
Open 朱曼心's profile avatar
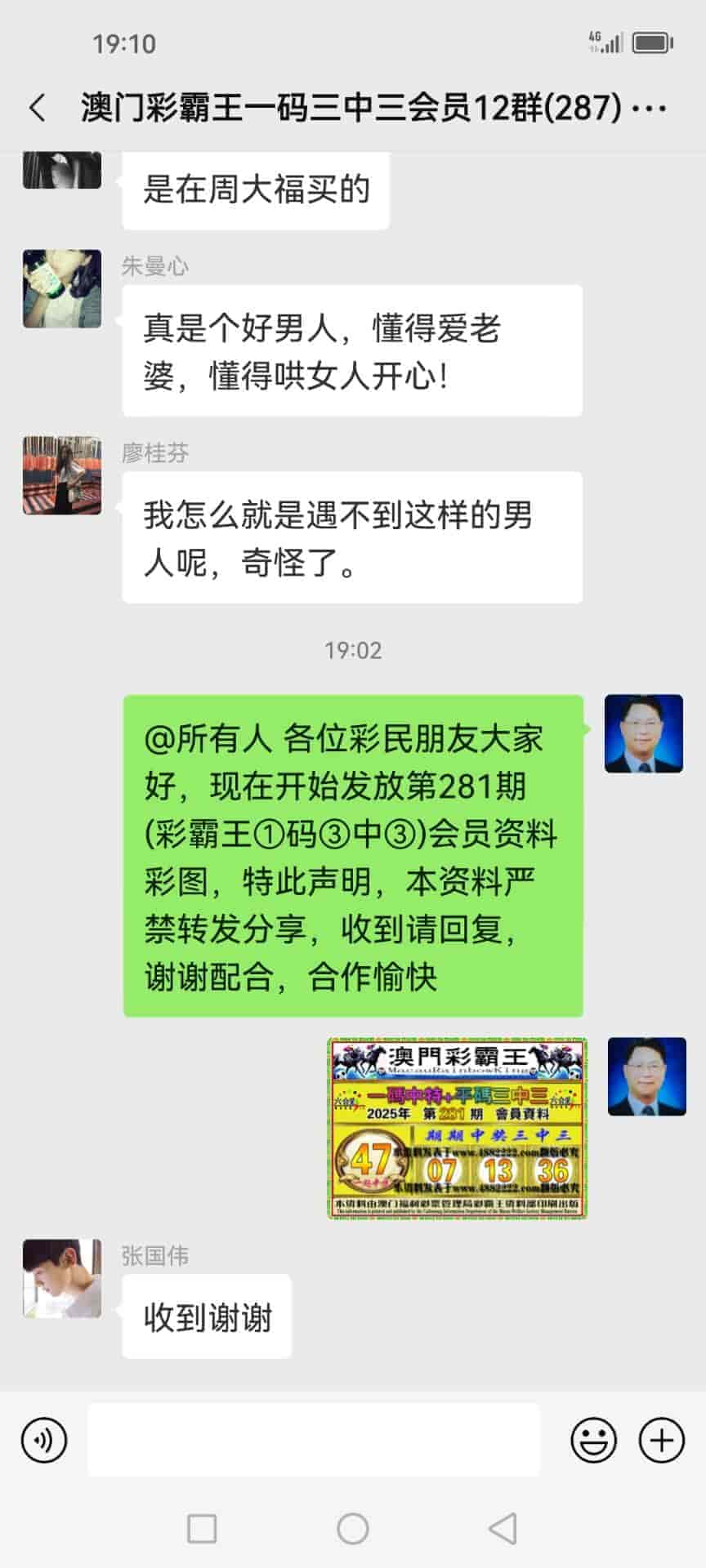pyautogui.click(x=62, y=289)
